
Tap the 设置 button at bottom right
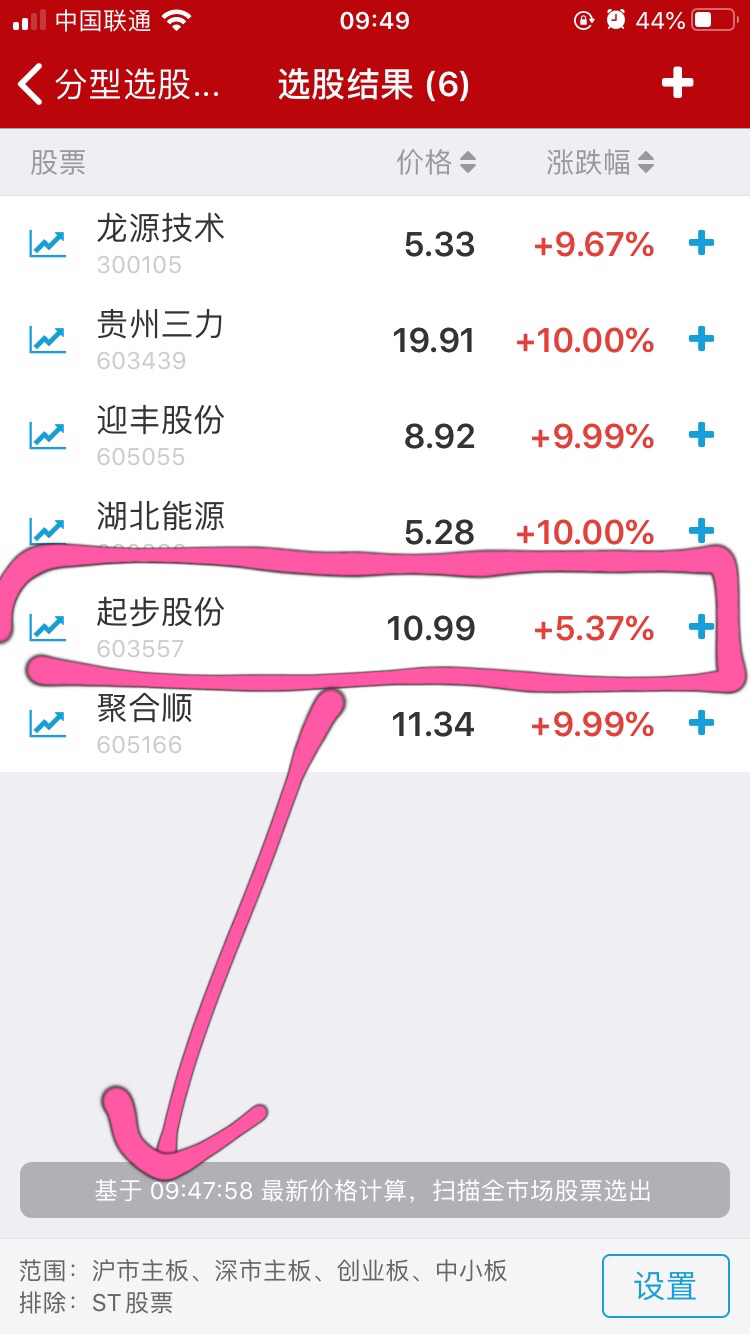666,1286
